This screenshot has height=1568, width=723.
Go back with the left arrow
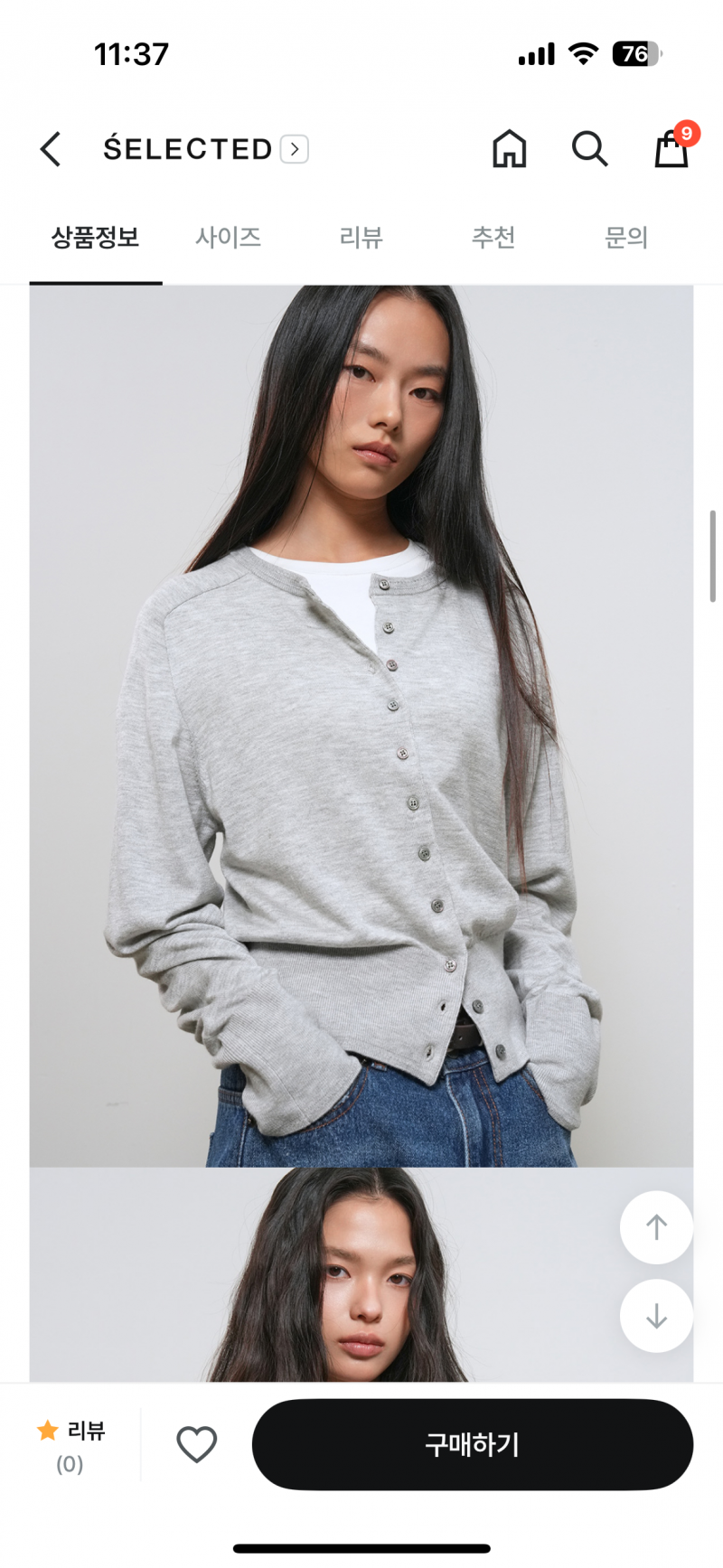point(51,149)
